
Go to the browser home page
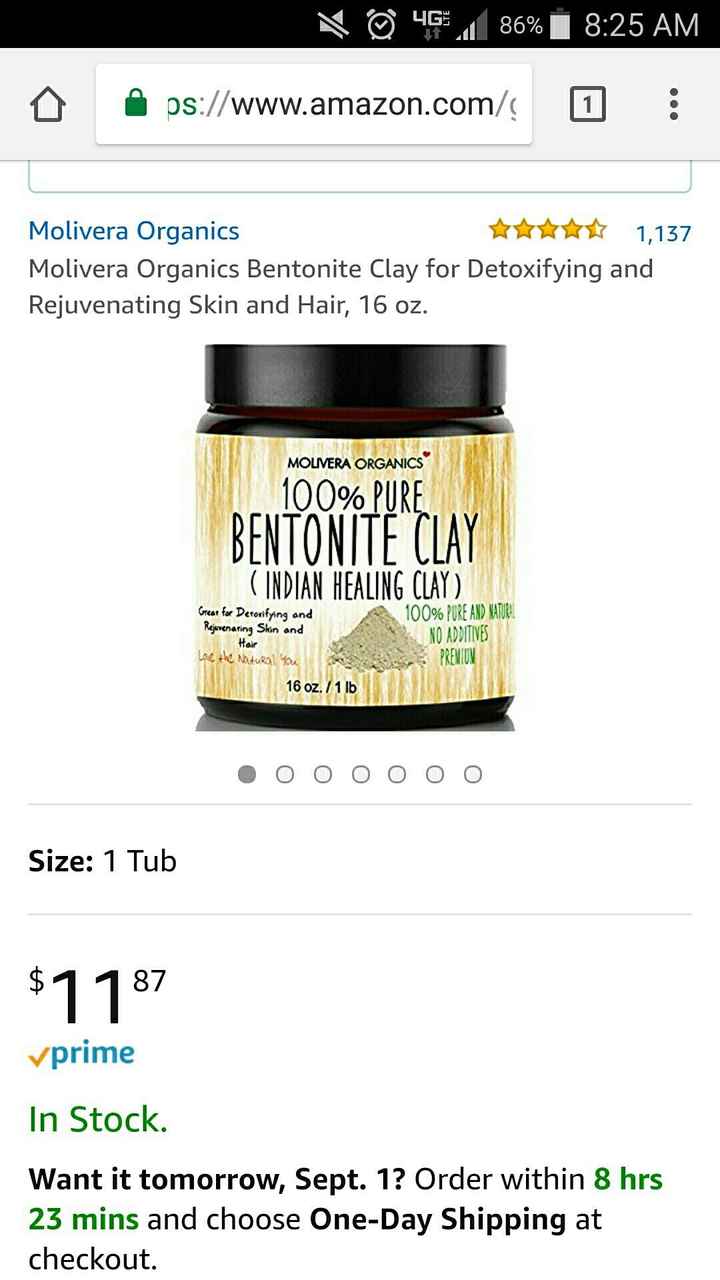coord(49,105)
